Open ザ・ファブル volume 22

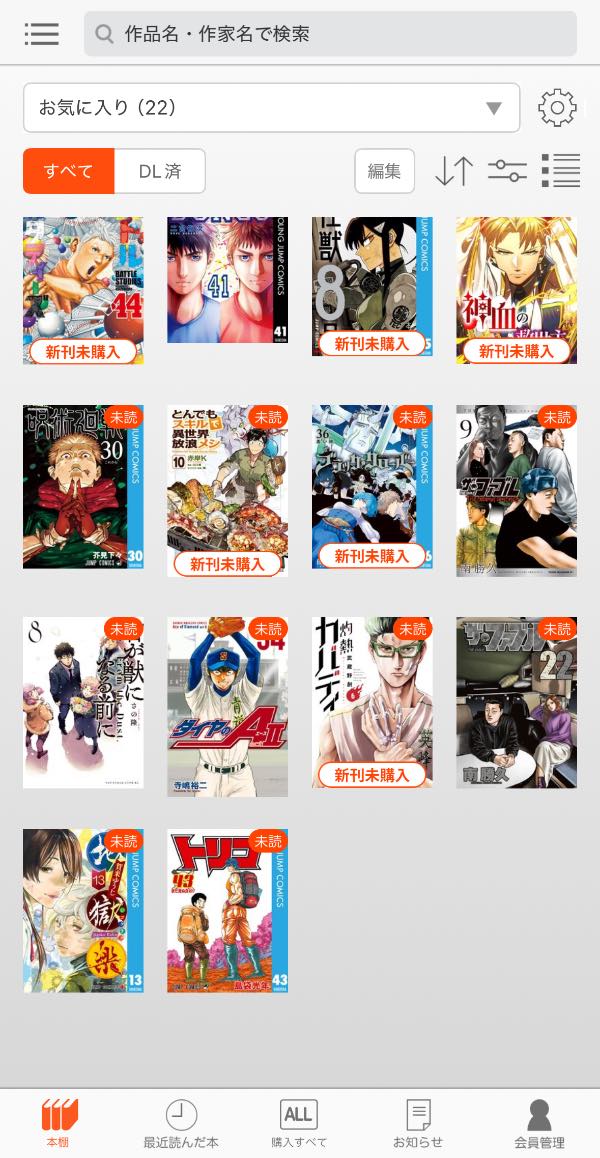516,702
